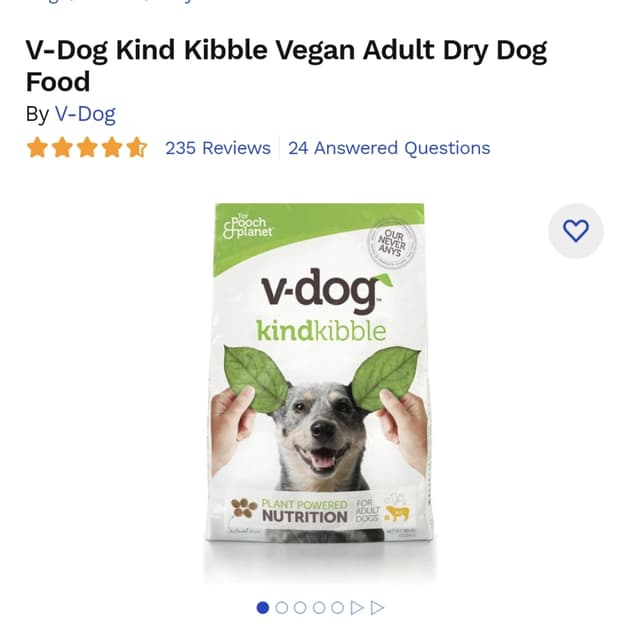
Task: Save product to favorites with heart icon
Action: (576, 231)
